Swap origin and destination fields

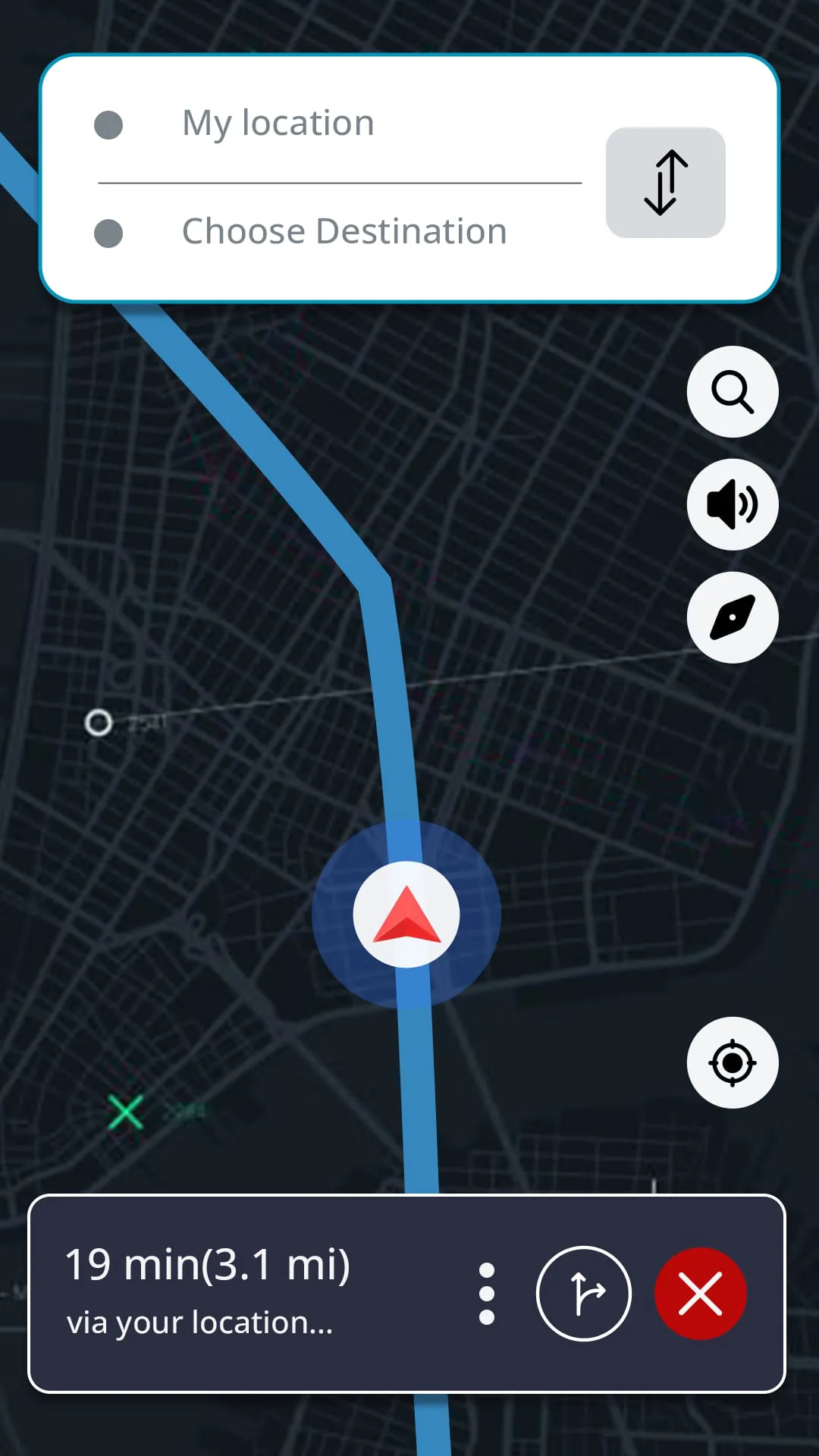[664, 181]
